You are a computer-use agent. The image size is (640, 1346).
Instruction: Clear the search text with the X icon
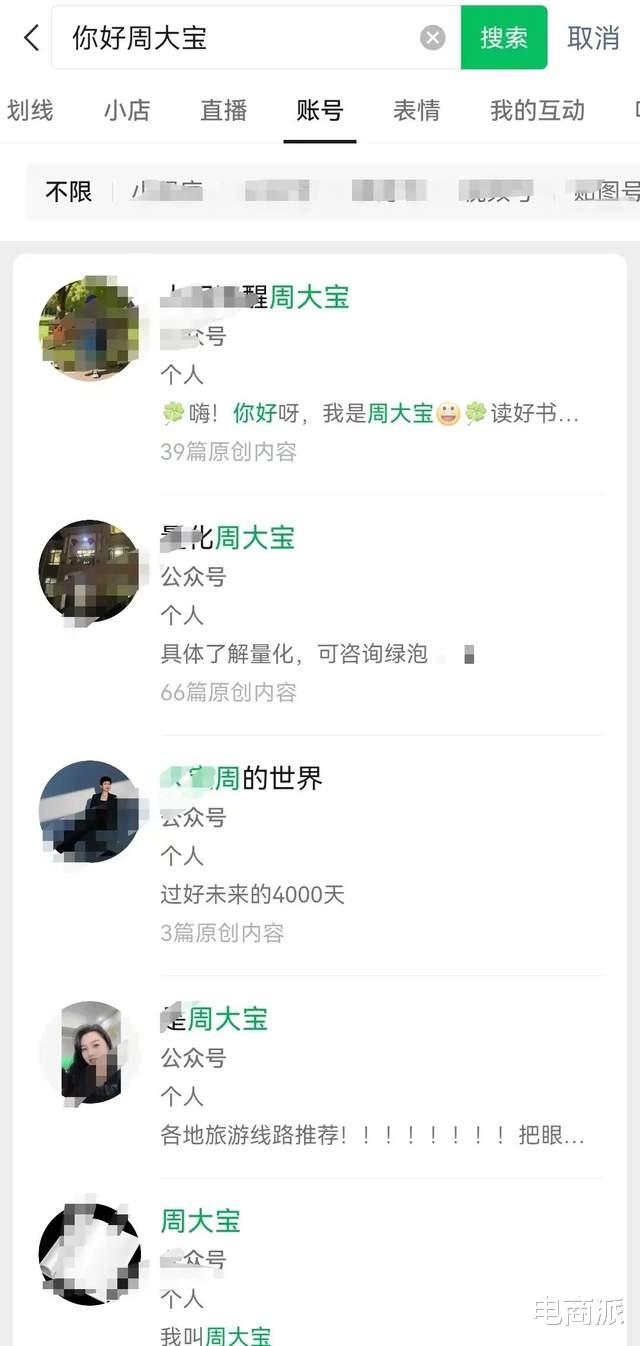[432, 38]
